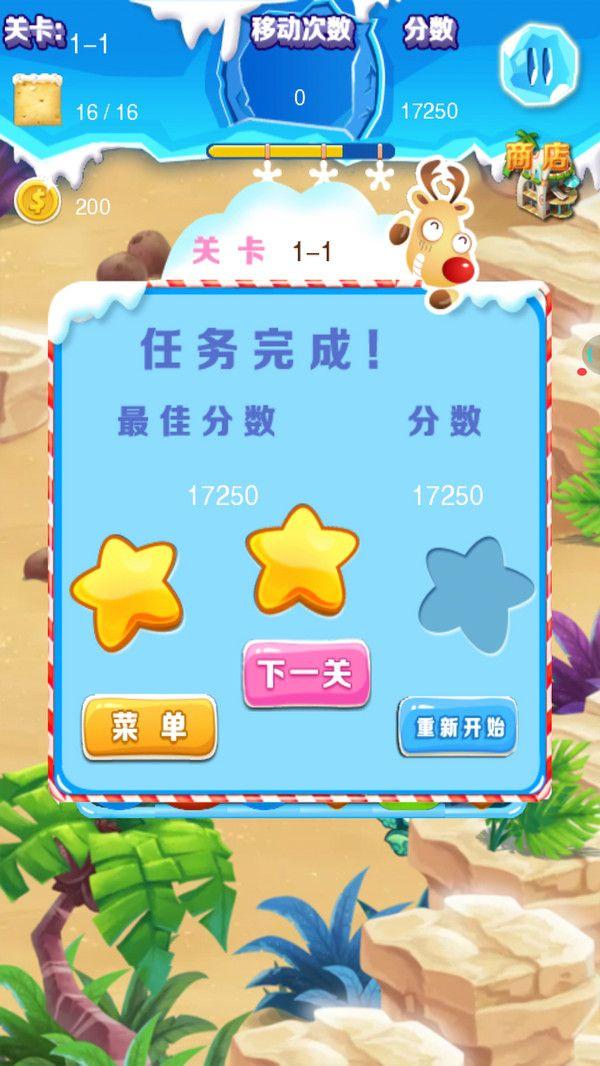Open the 菜单 menu button
Image resolution: width=600 pixels, height=1066 pixels.
tap(149, 727)
